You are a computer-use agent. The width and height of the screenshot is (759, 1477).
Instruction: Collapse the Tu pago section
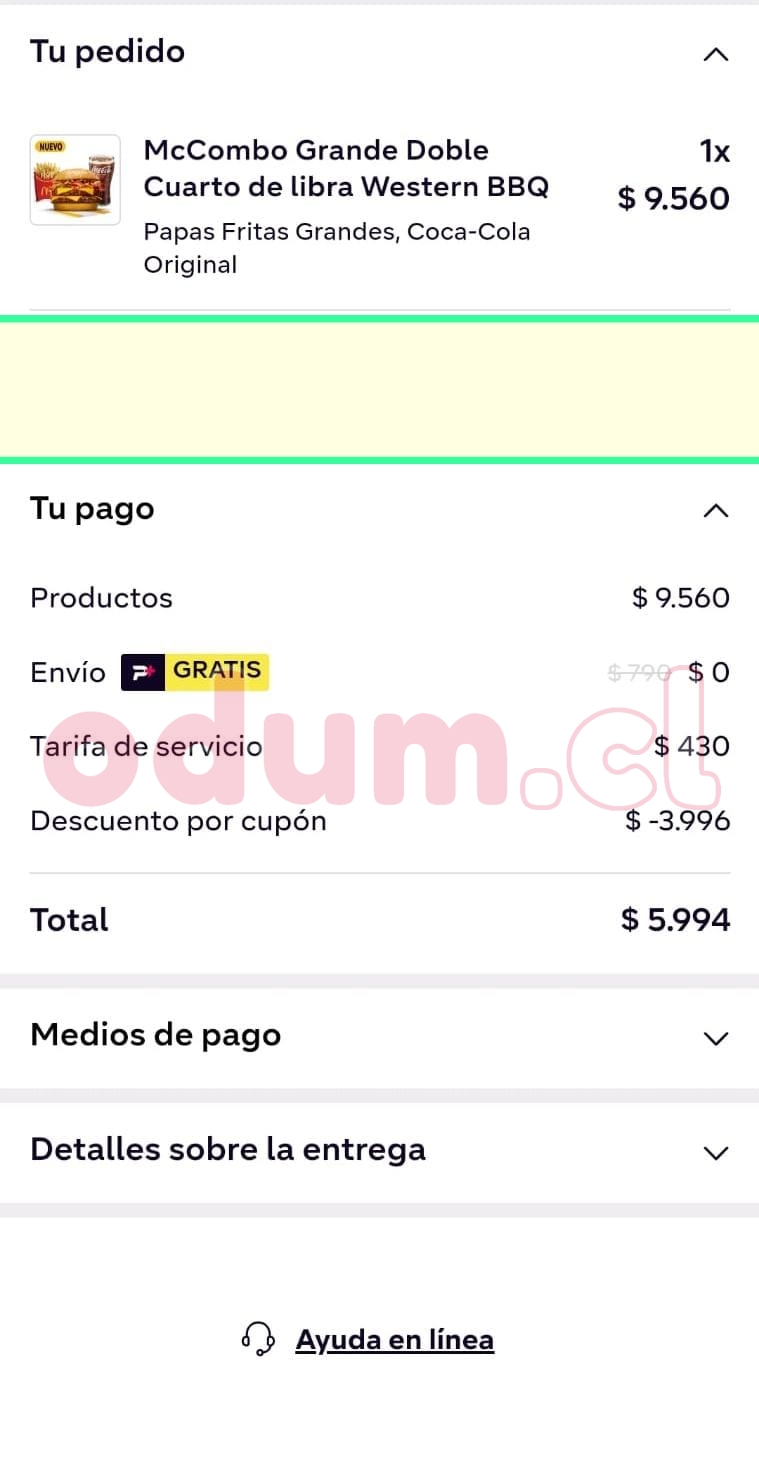(715, 511)
